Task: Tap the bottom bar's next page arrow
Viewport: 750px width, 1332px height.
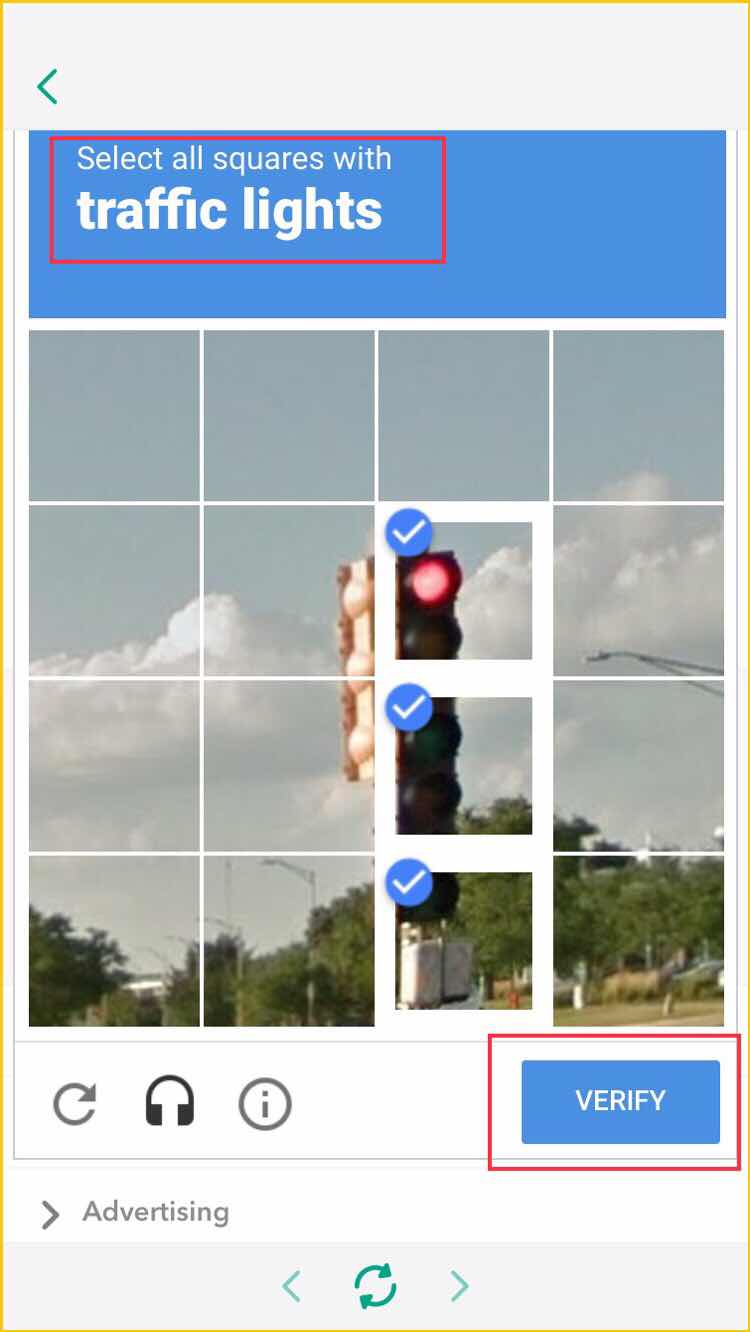Action: [x=459, y=1285]
